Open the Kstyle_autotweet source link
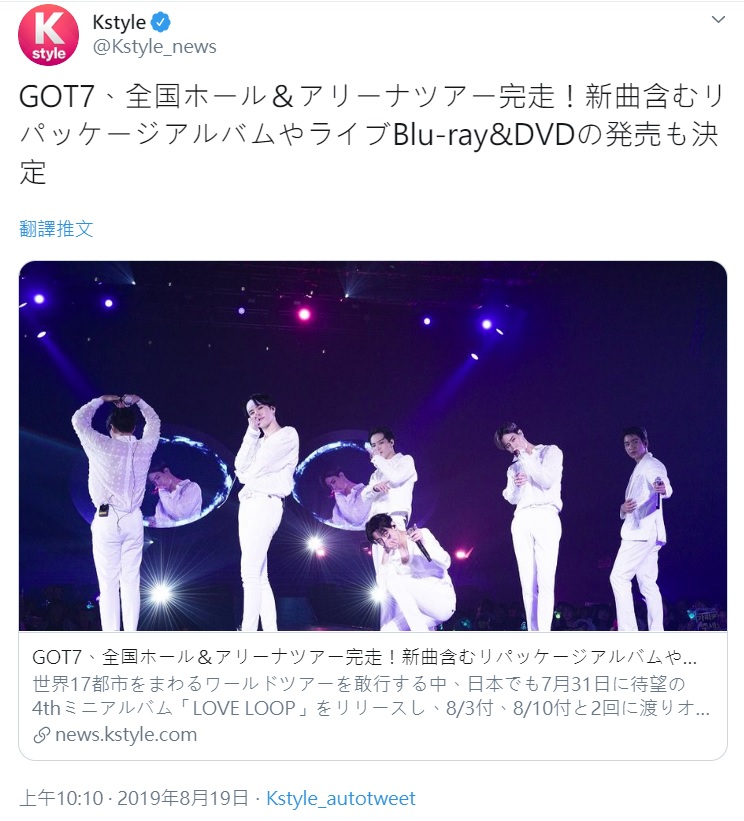 pos(340,798)
